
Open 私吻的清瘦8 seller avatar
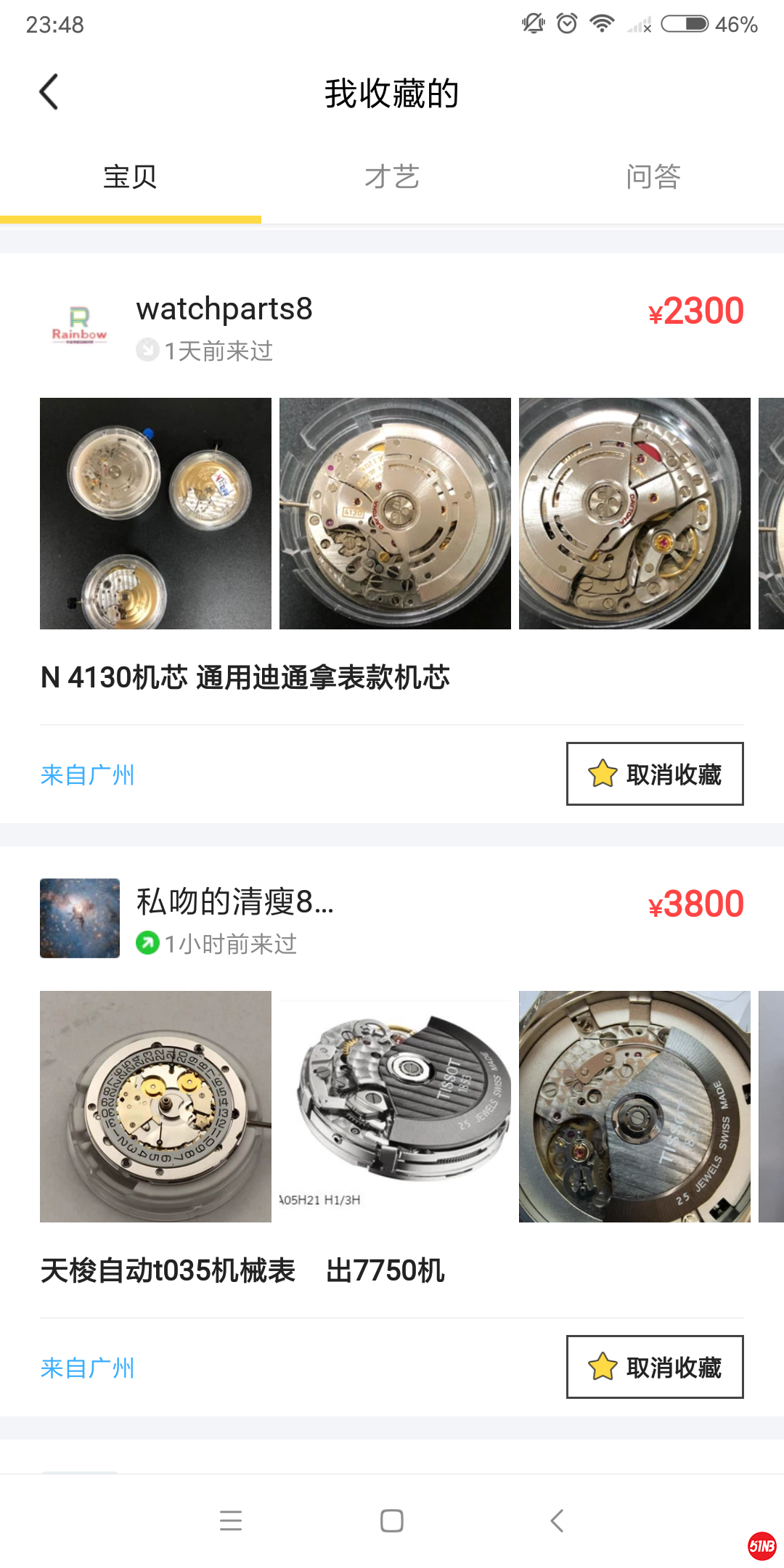[79, 918]
